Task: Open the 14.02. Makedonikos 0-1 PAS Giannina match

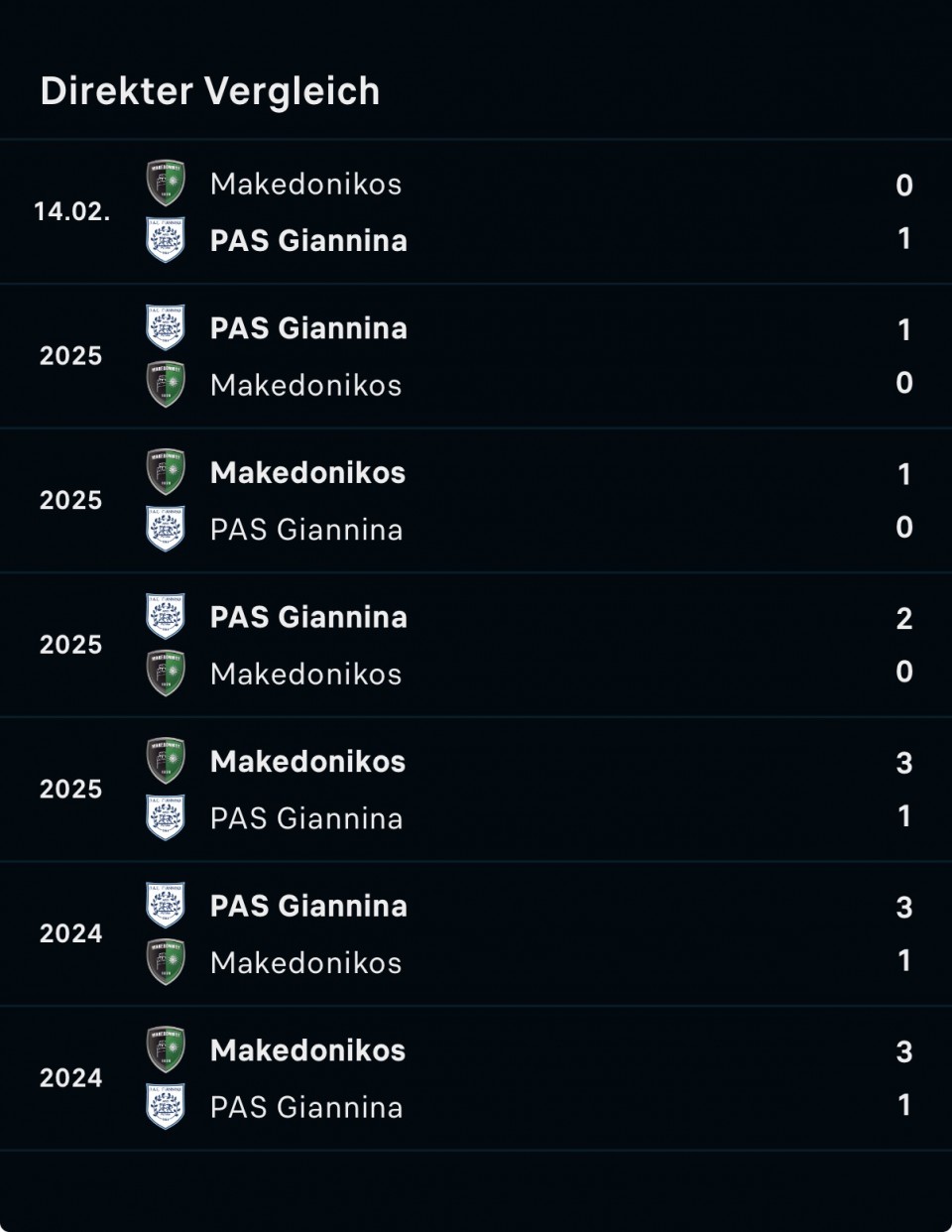Action: pos(476,211)
